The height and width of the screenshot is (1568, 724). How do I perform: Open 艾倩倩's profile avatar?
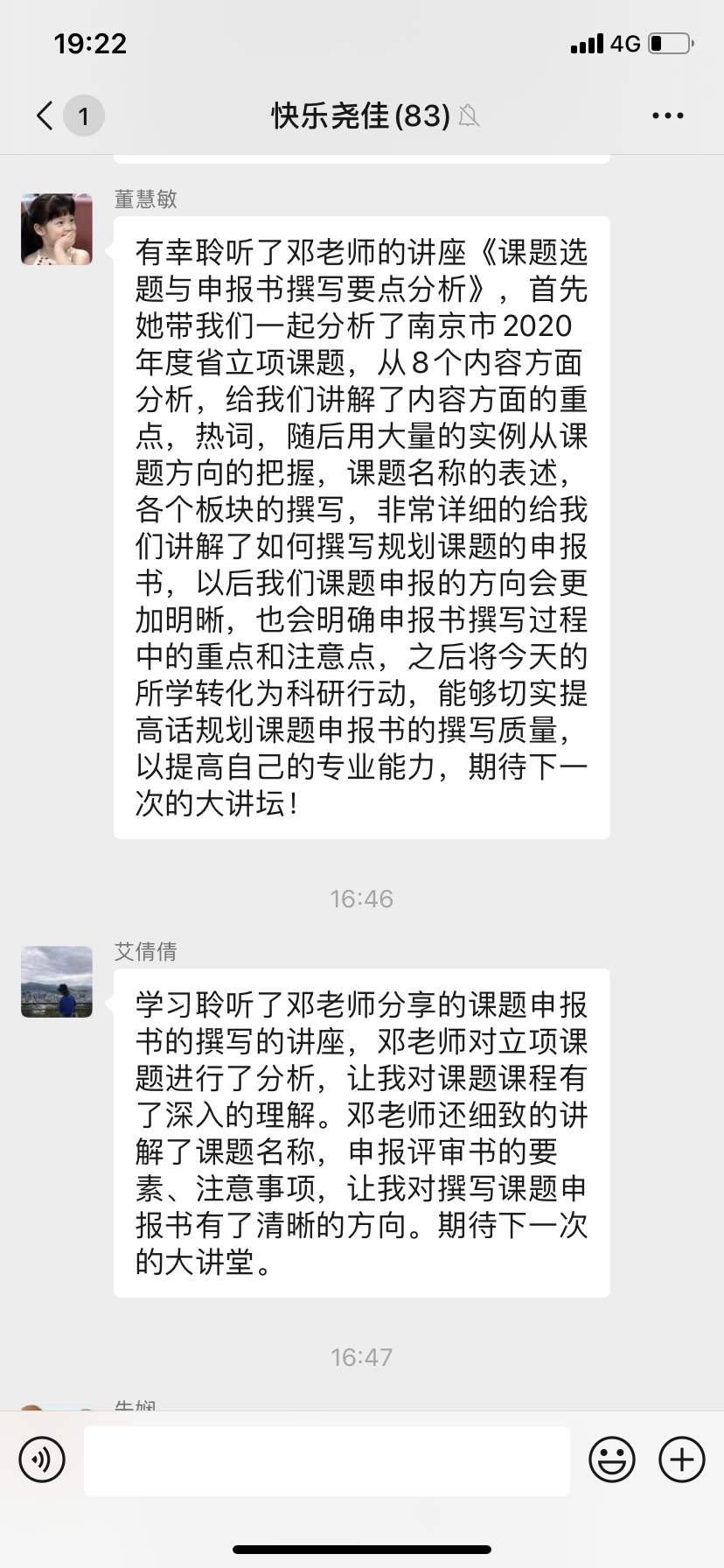[x=57, y=982]
